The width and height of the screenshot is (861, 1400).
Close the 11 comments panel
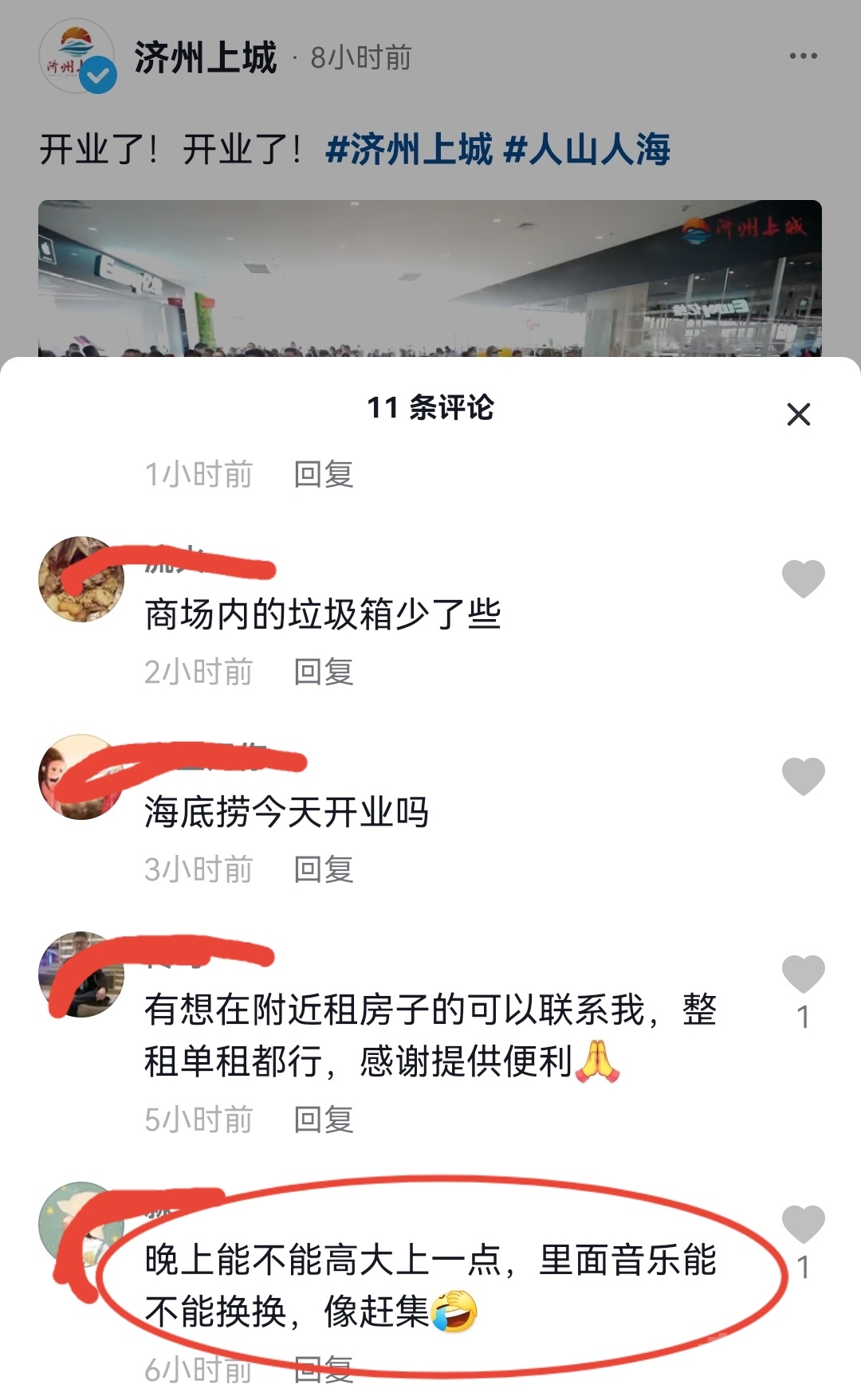798,414
